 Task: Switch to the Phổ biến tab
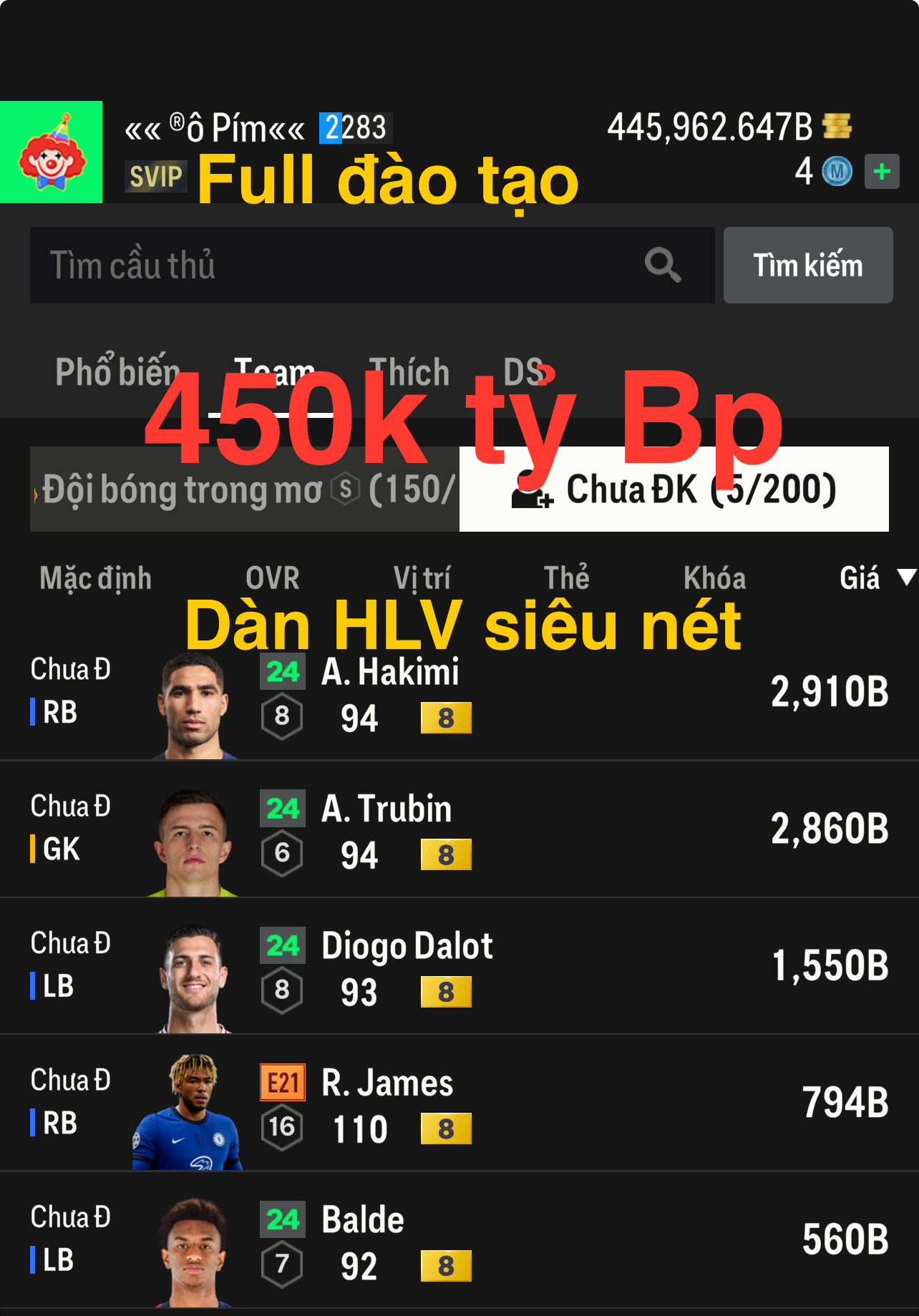point(117,372)
